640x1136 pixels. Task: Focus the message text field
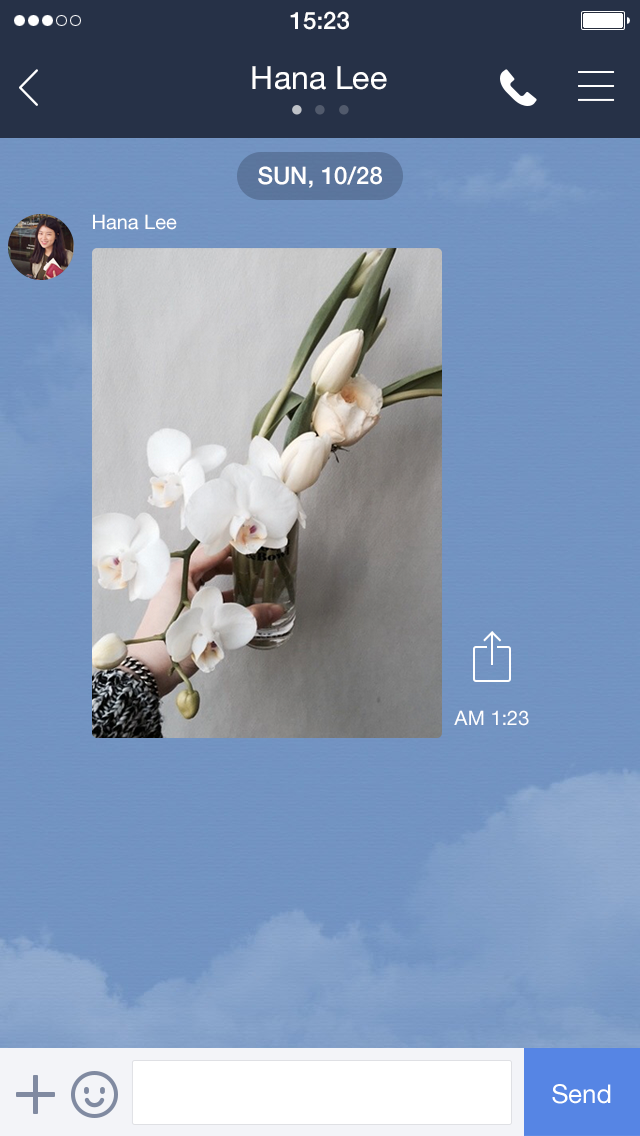click(321, 1093)
